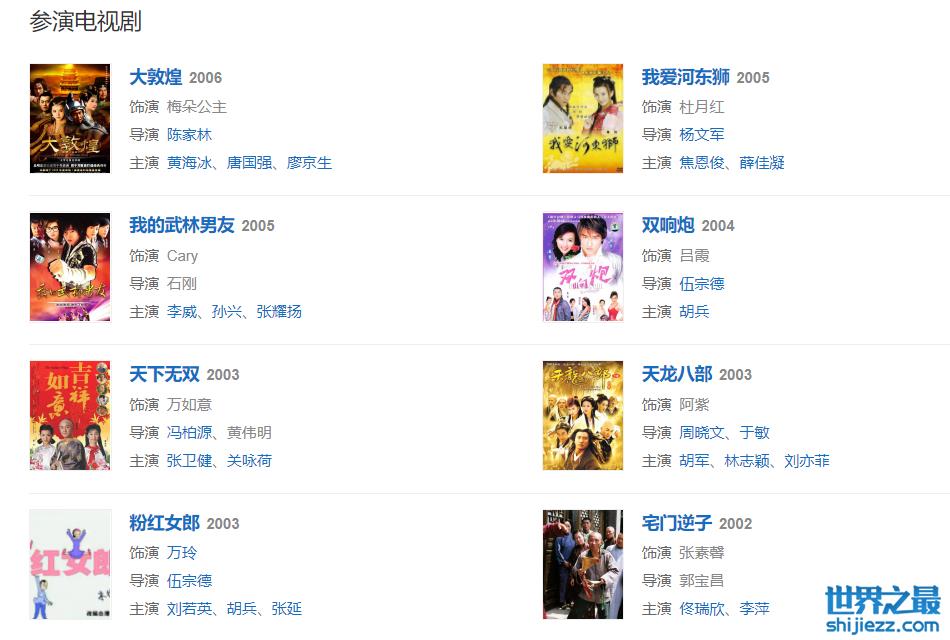Tap the 天下无双 poster thumbnail

click(70, 416)
